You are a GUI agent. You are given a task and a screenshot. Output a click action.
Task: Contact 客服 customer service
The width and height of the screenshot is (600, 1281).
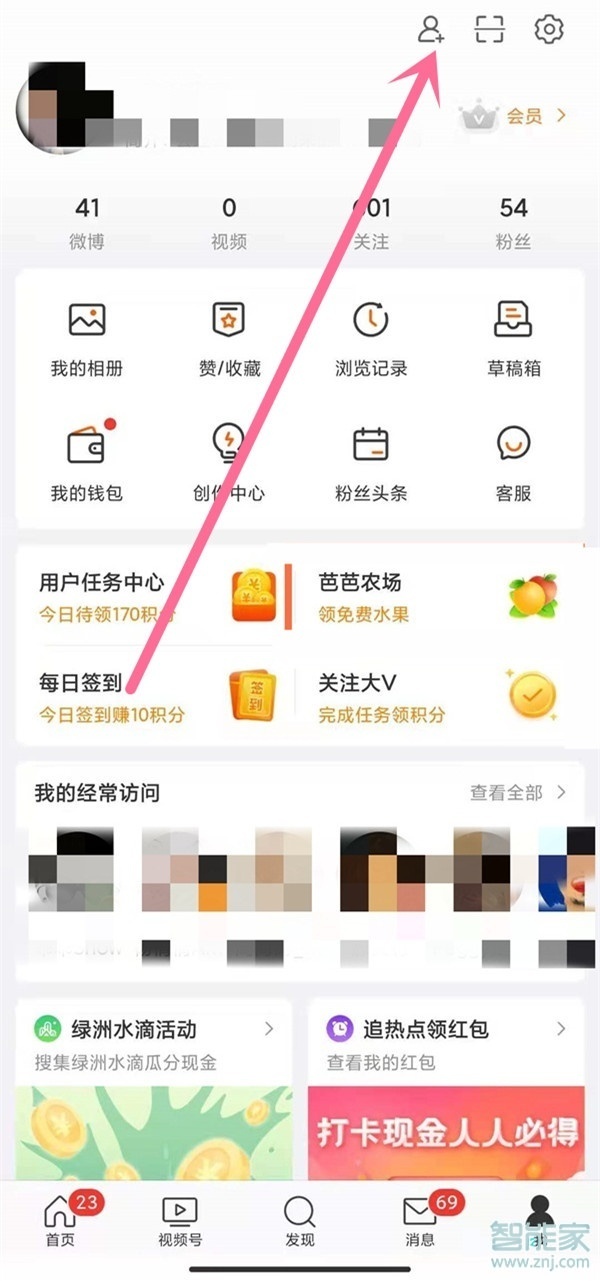click(x=513, y=463)
